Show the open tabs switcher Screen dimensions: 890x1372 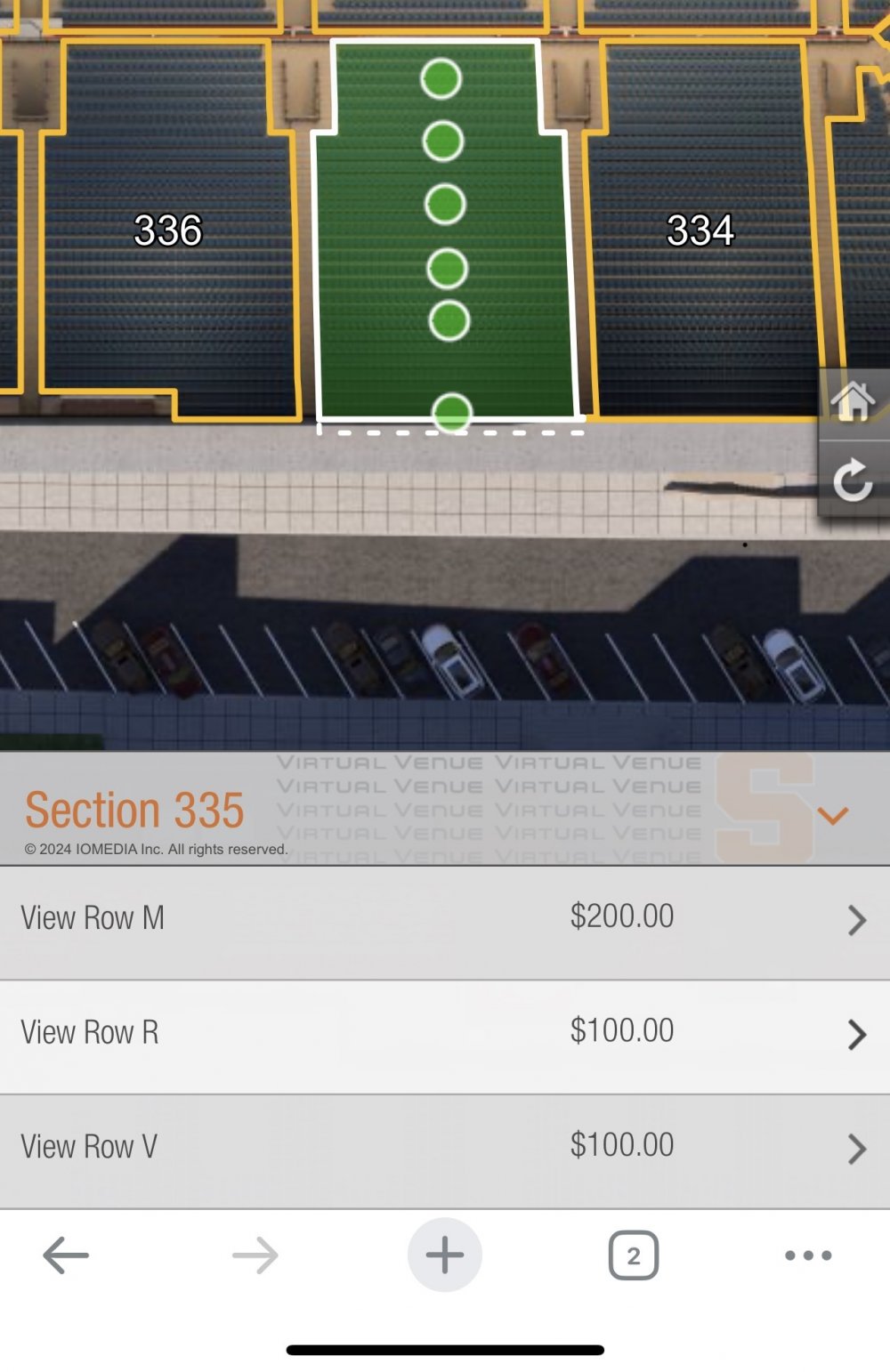633,1255
